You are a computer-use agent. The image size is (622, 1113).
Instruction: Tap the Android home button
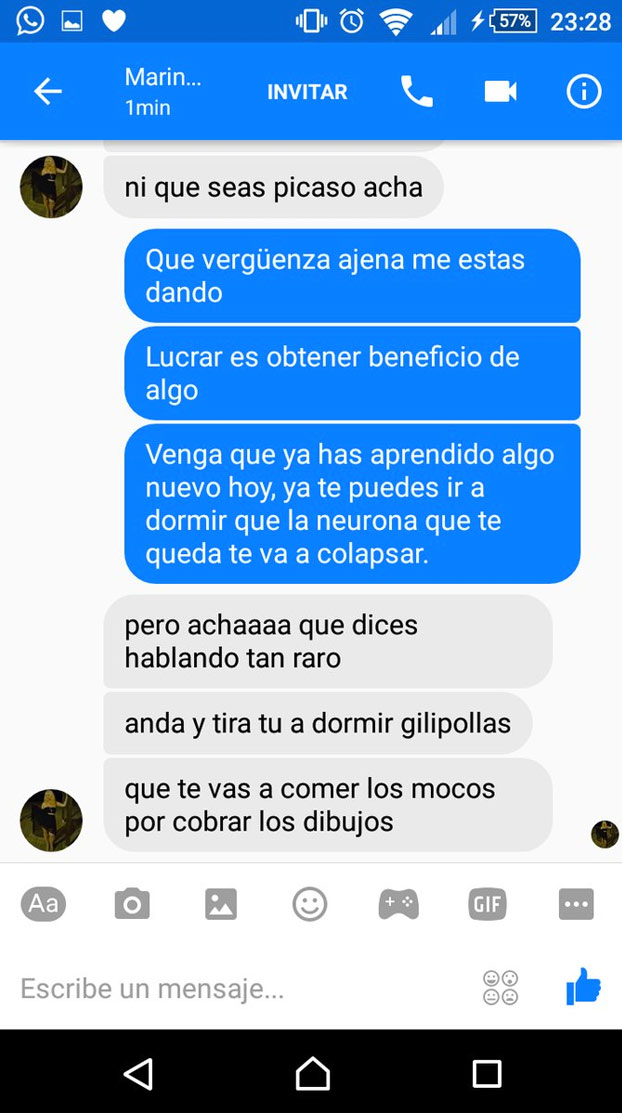click(312, 1073)
